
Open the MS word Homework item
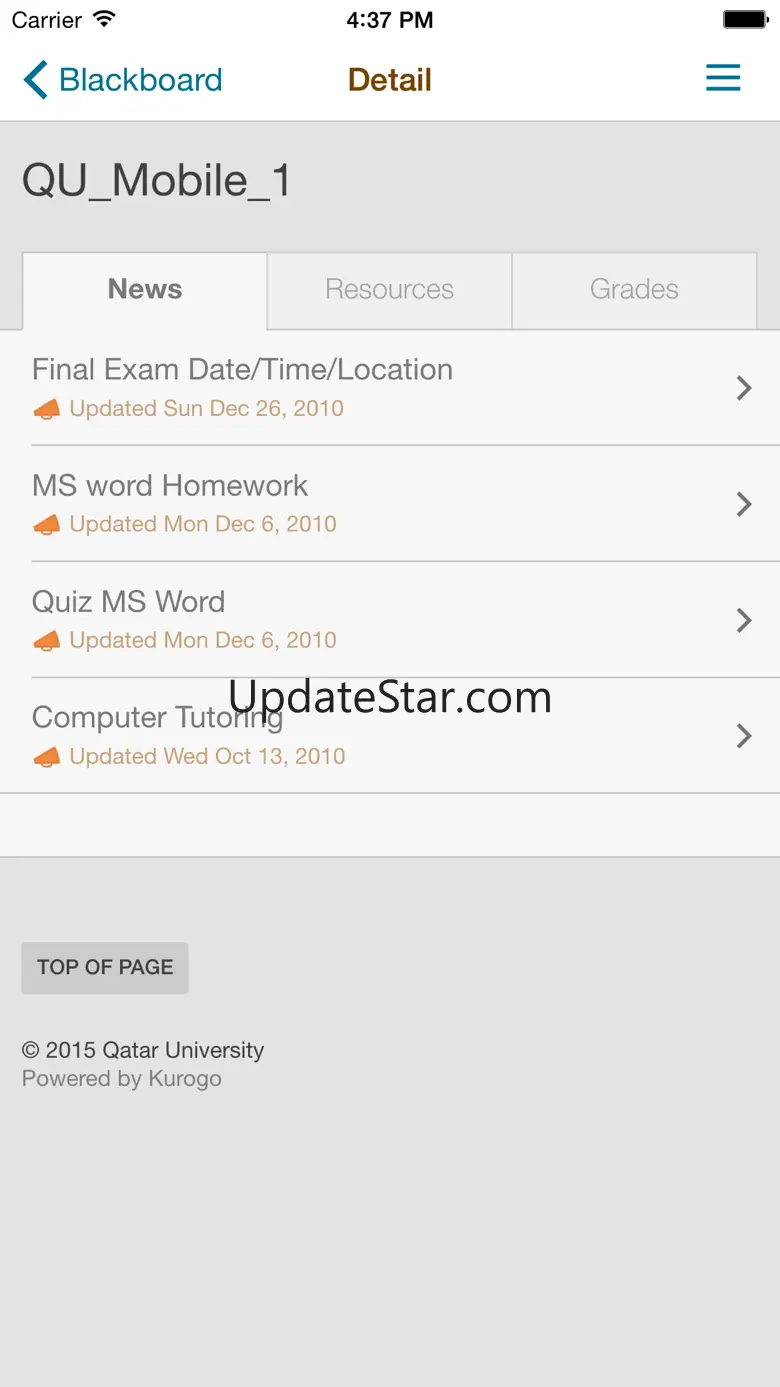tap(390, 504)
